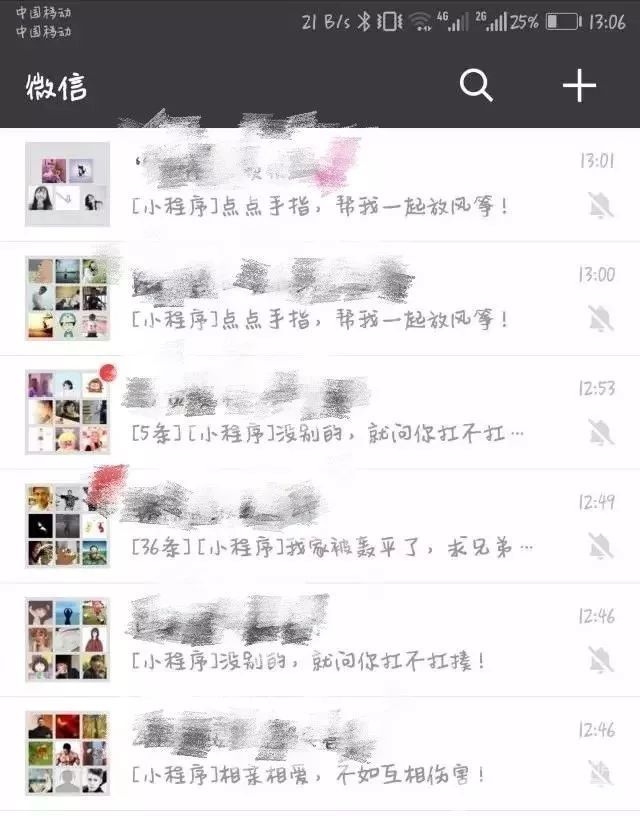Open the WeChat search icon

click(x=476, y=87)
